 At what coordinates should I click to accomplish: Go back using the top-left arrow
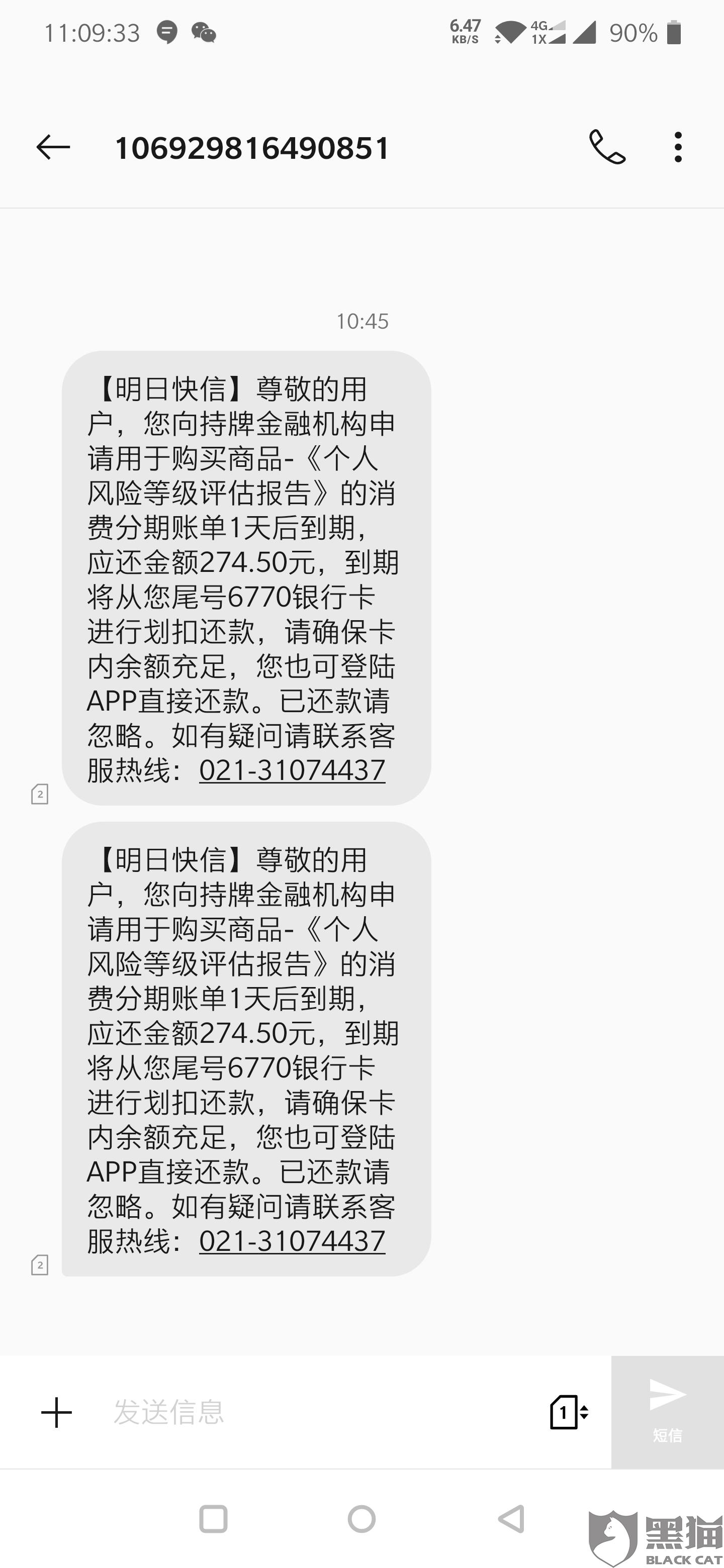point(53,147)
